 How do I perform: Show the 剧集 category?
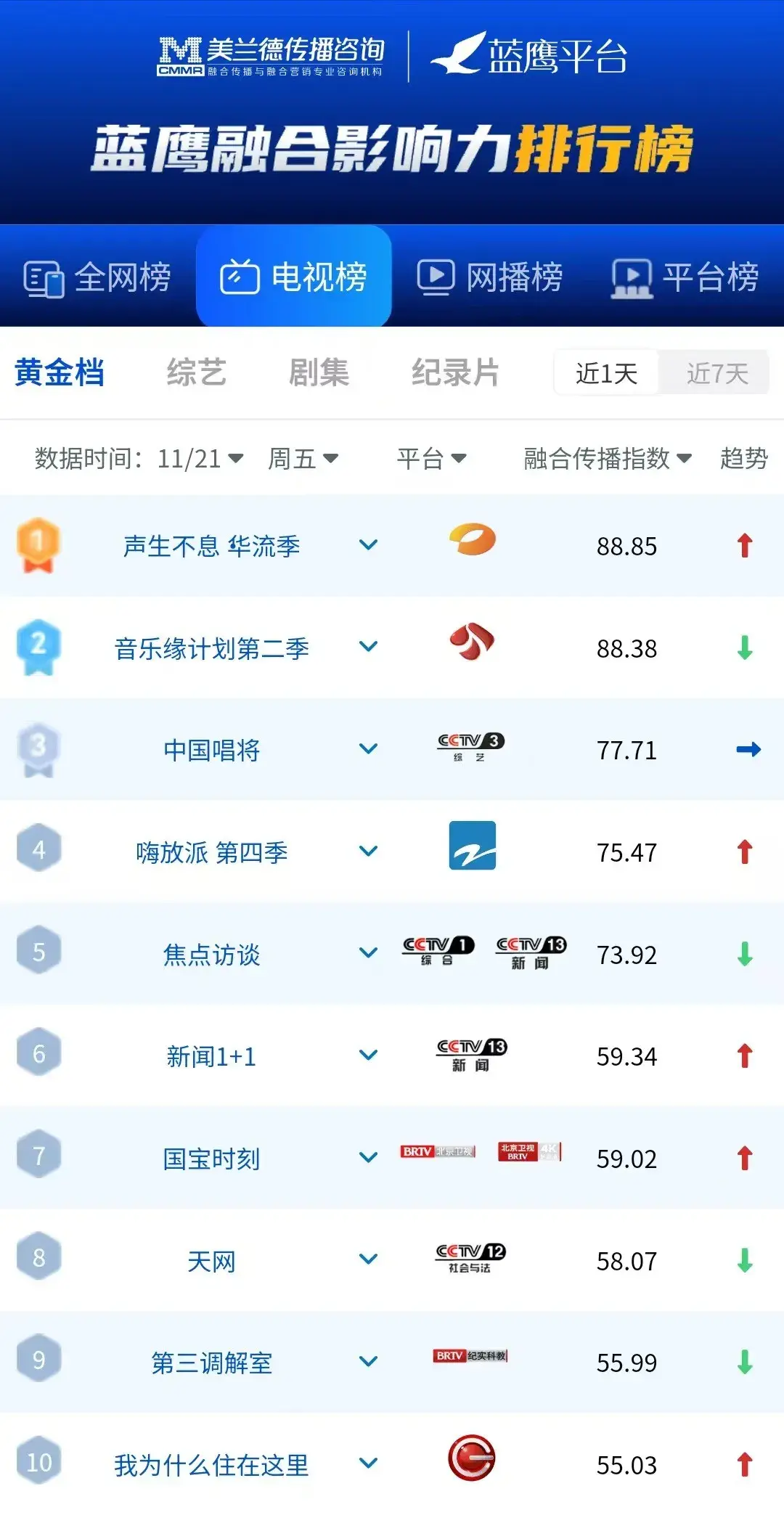tap(319, 373)
